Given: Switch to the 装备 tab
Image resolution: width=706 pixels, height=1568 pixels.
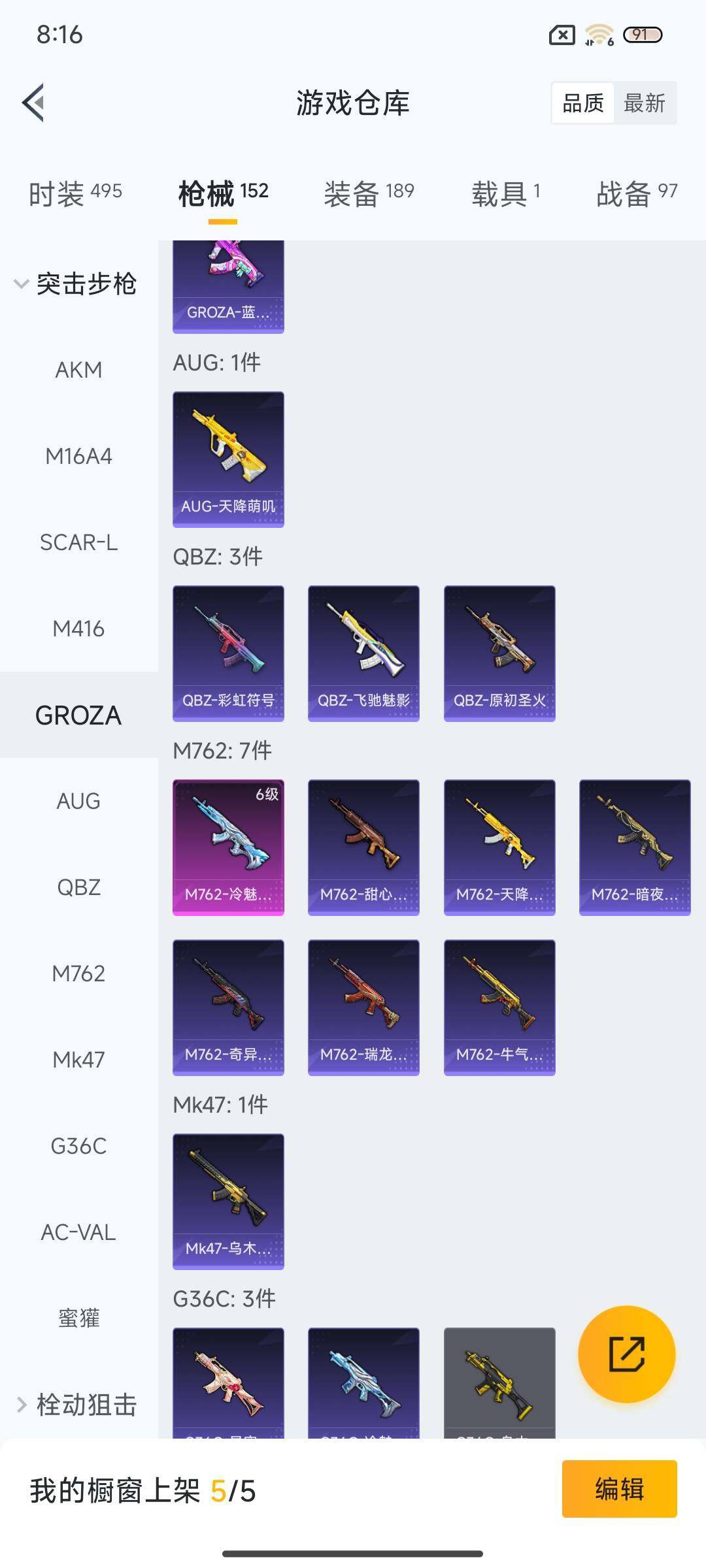Looking at the screenshot, I should 369,193.
